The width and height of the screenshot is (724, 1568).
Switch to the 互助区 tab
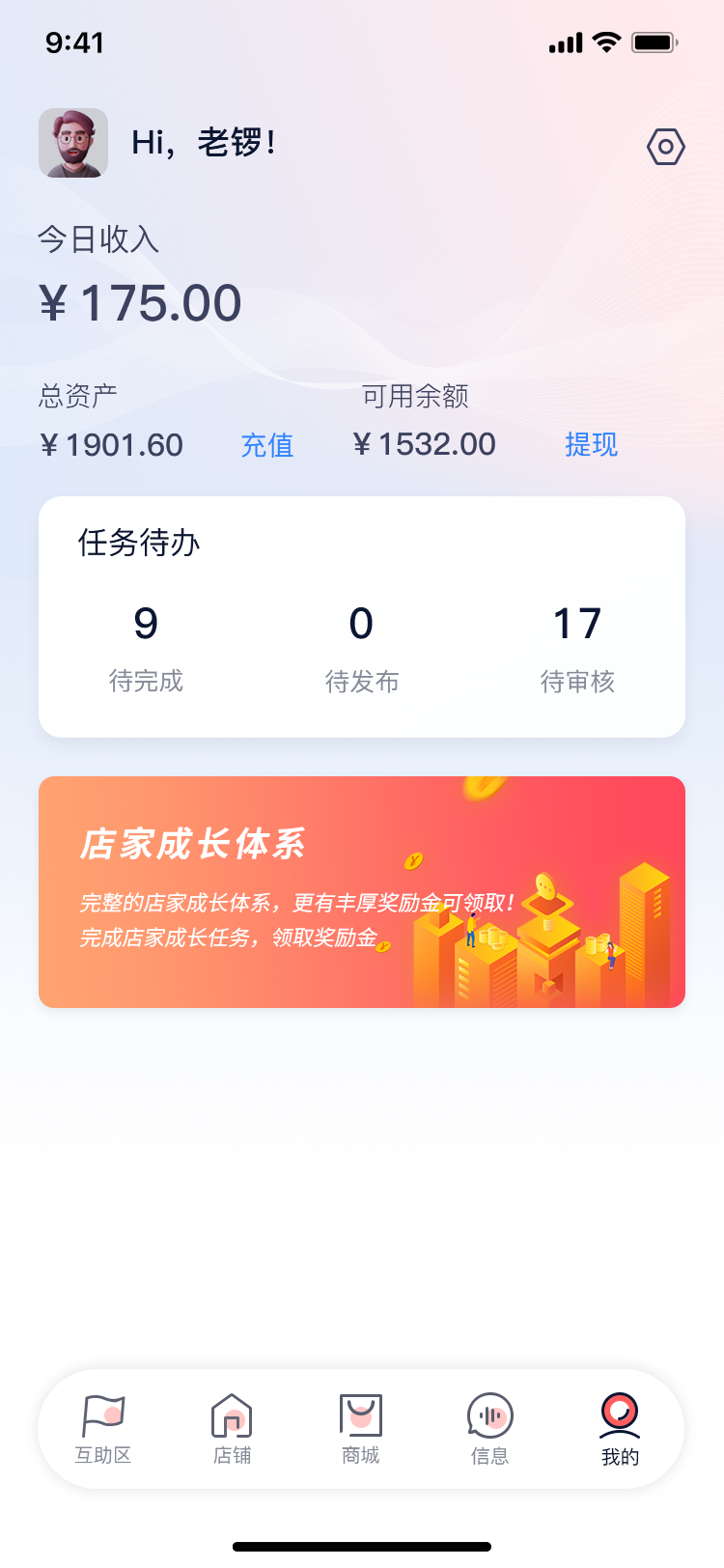coord(103,1429)
